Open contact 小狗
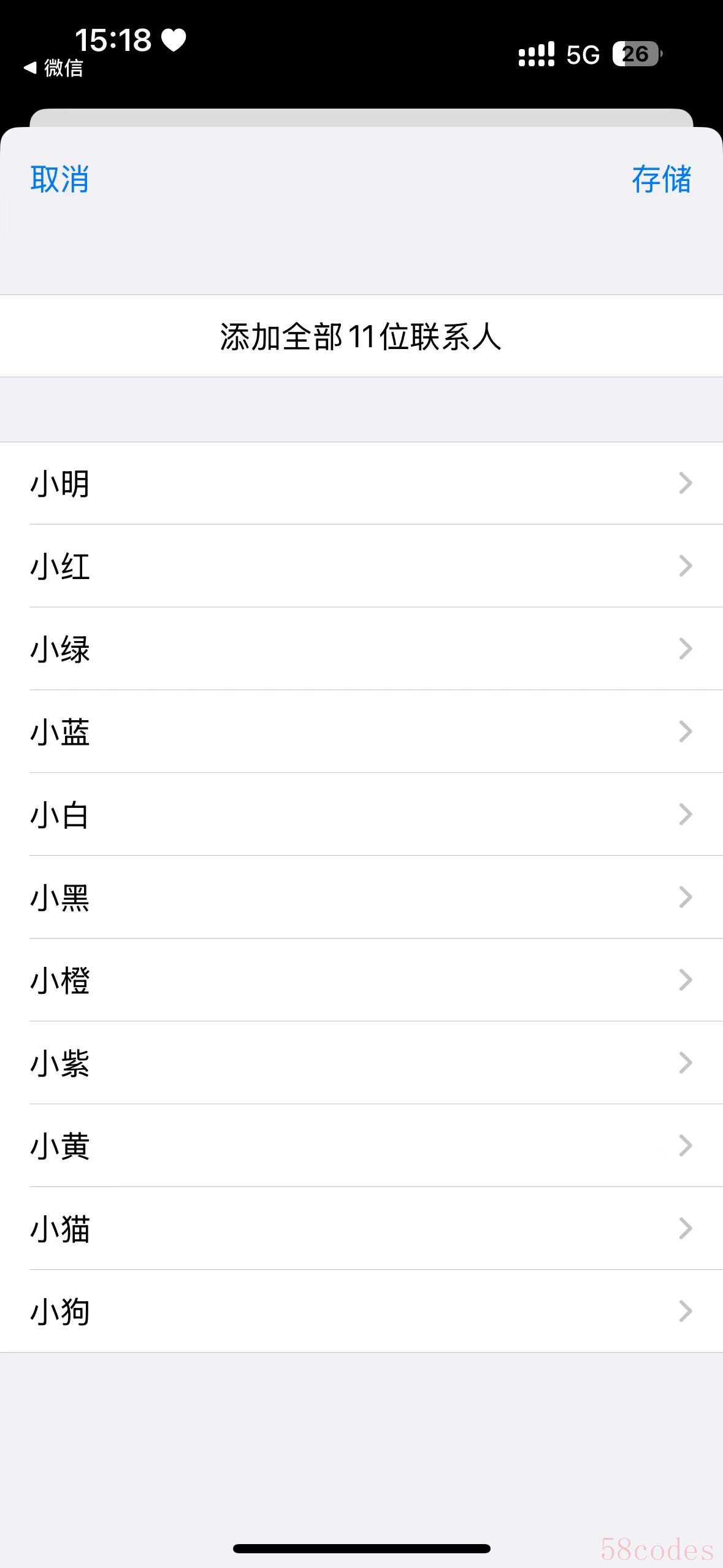723x1568 pixels. (361, 1311)
